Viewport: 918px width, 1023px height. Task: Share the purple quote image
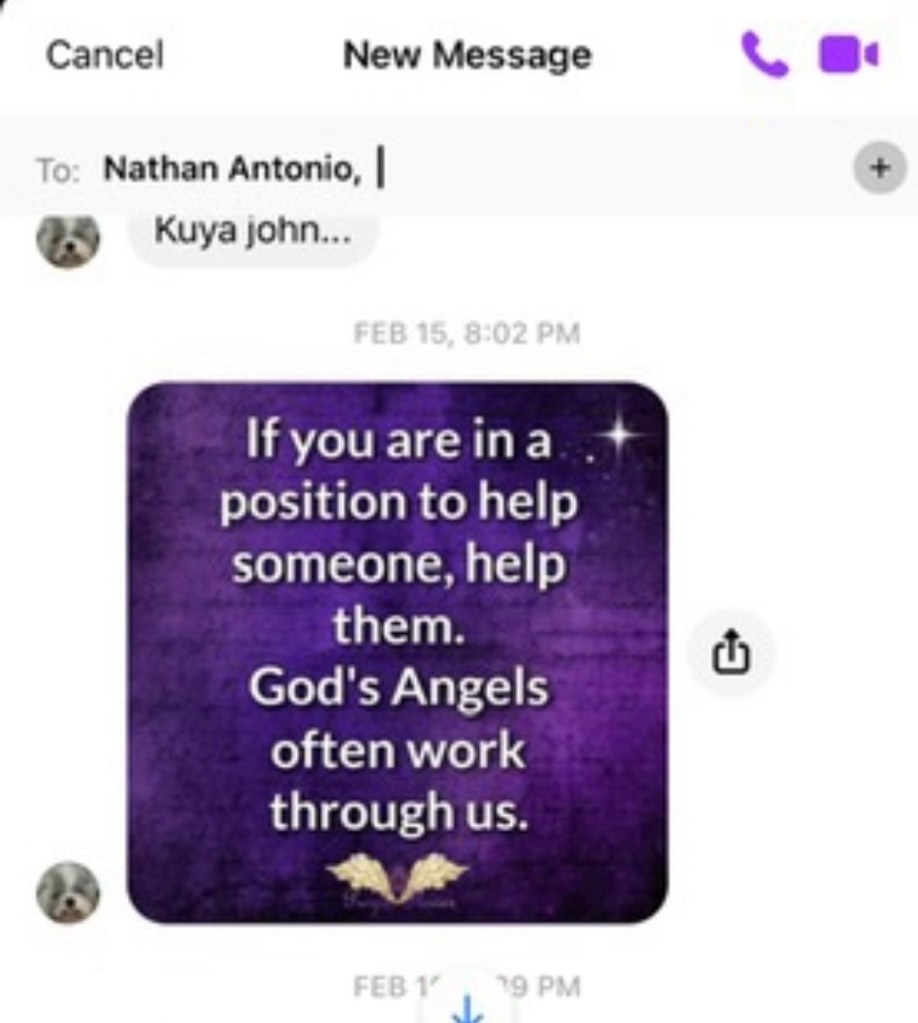pyautogui.click(x=730, y=653)
